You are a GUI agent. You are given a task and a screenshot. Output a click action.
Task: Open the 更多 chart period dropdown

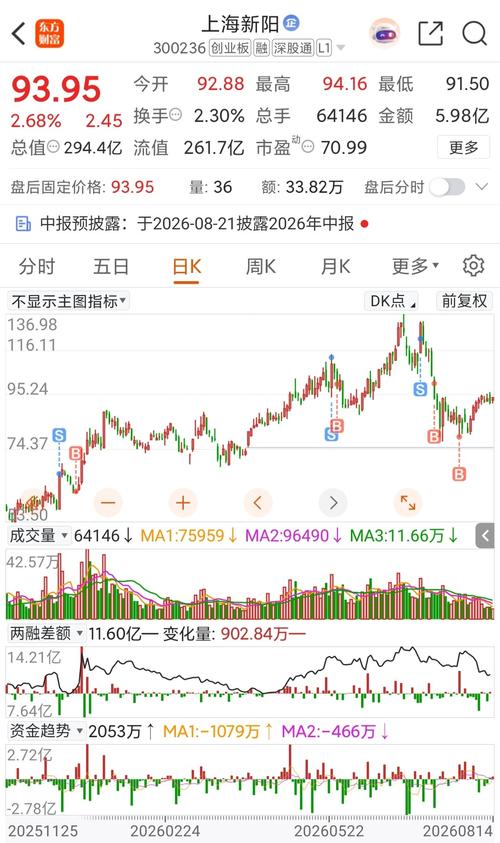tap(415, 266)
